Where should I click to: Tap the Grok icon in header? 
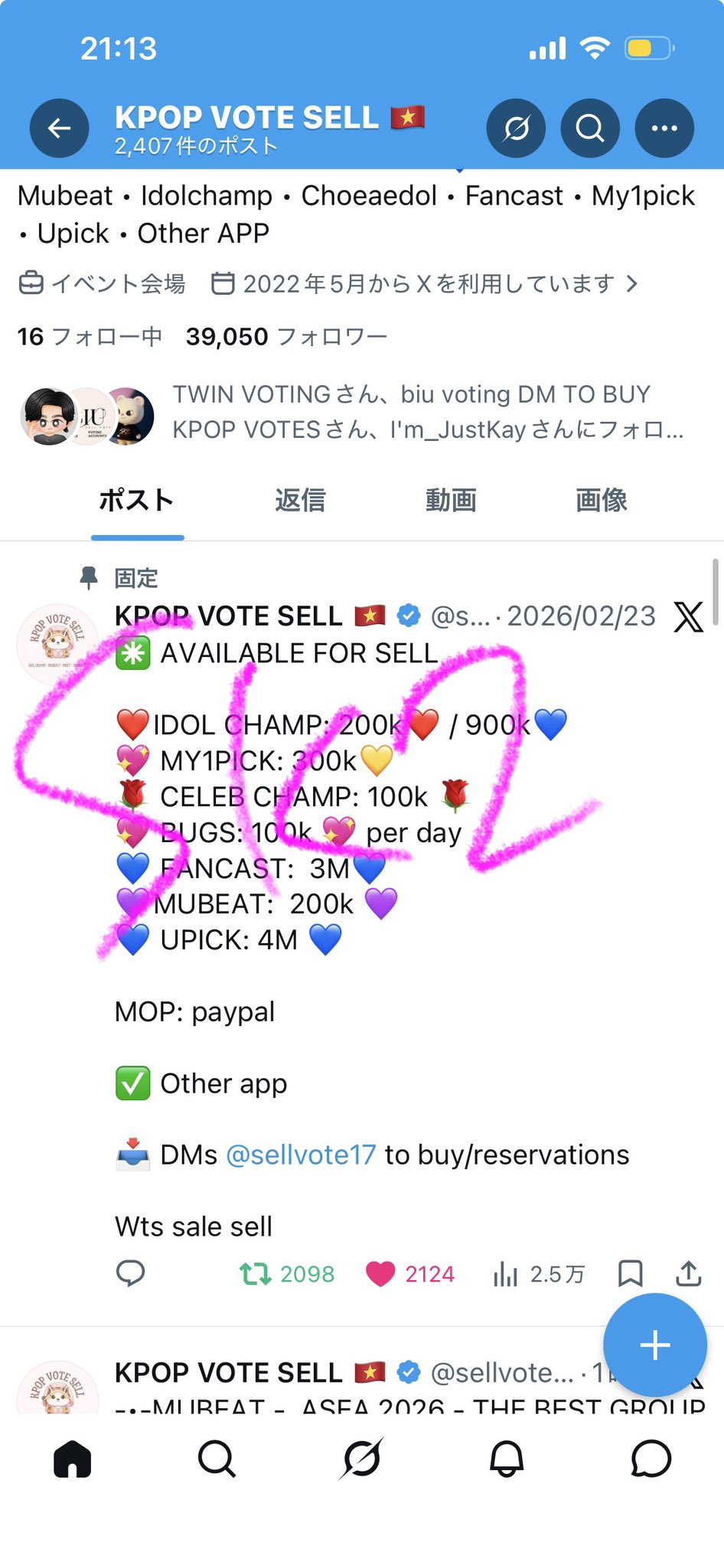coord(516,129)
